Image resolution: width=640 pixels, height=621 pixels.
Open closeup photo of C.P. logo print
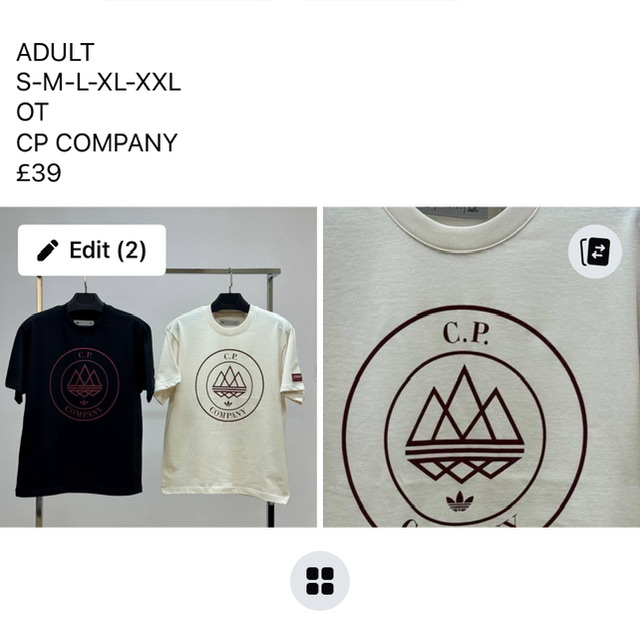[x=480, y=400]
